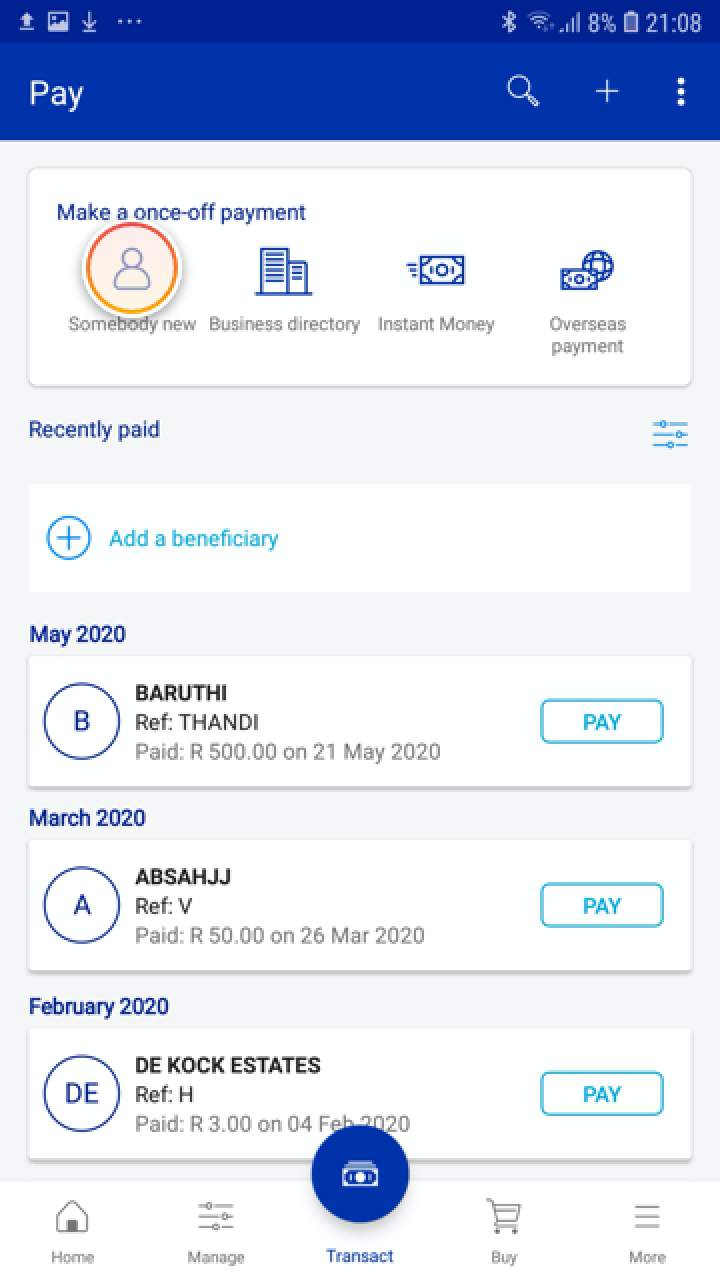Tap the plus icon in the top bar
The width and height of the screenshot is (720, 1280).
tap(607, 92)
